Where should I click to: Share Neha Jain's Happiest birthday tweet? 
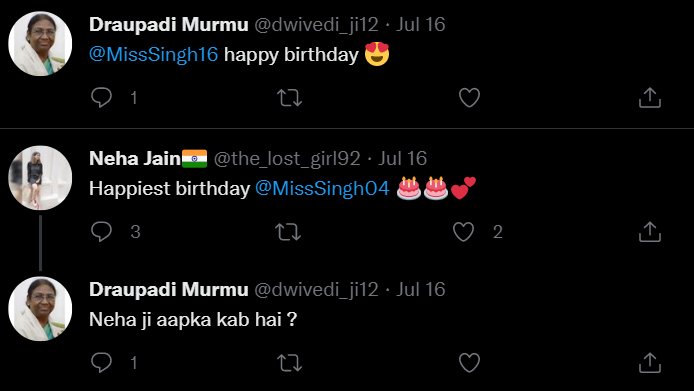point(650,232)
